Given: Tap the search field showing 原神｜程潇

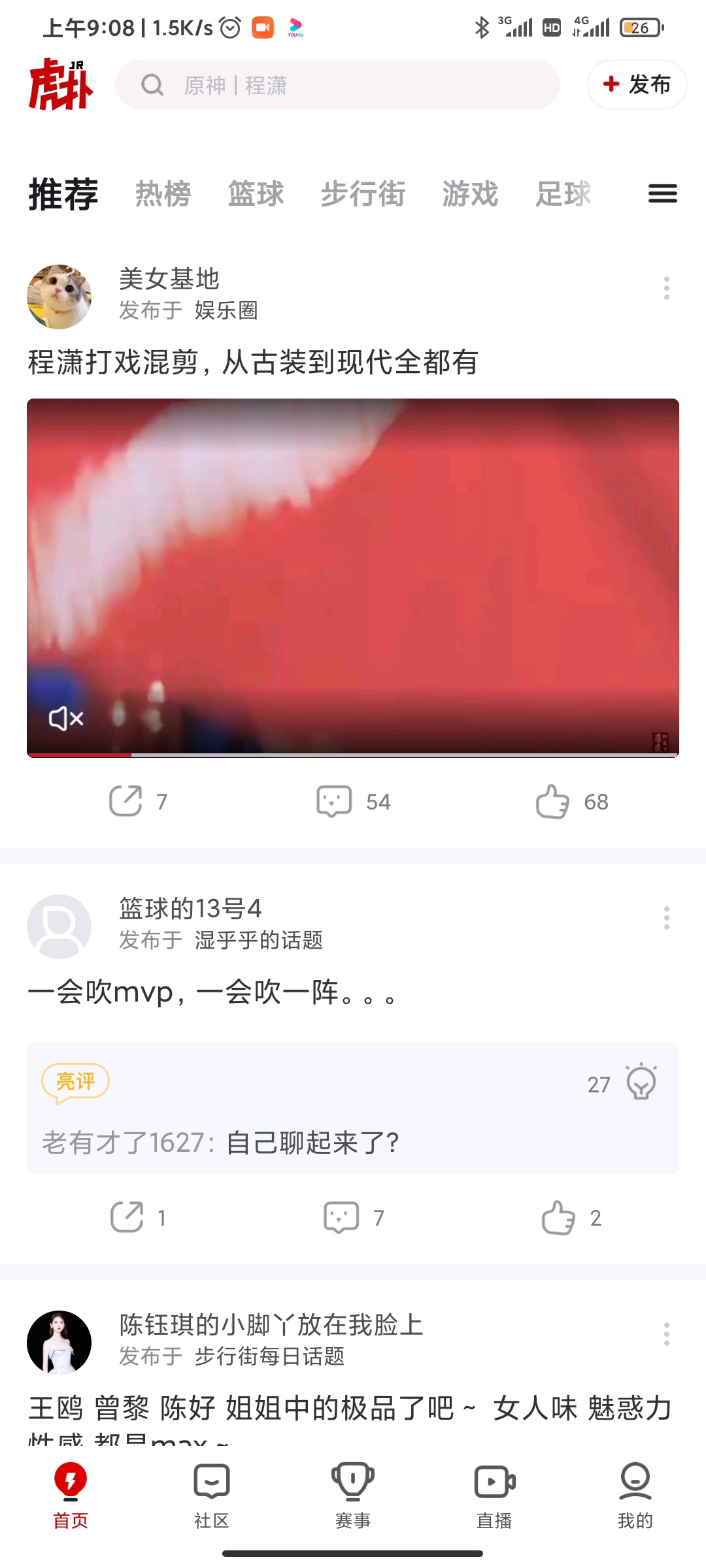Looking at the screenshot, I should [x=337, y=85].
